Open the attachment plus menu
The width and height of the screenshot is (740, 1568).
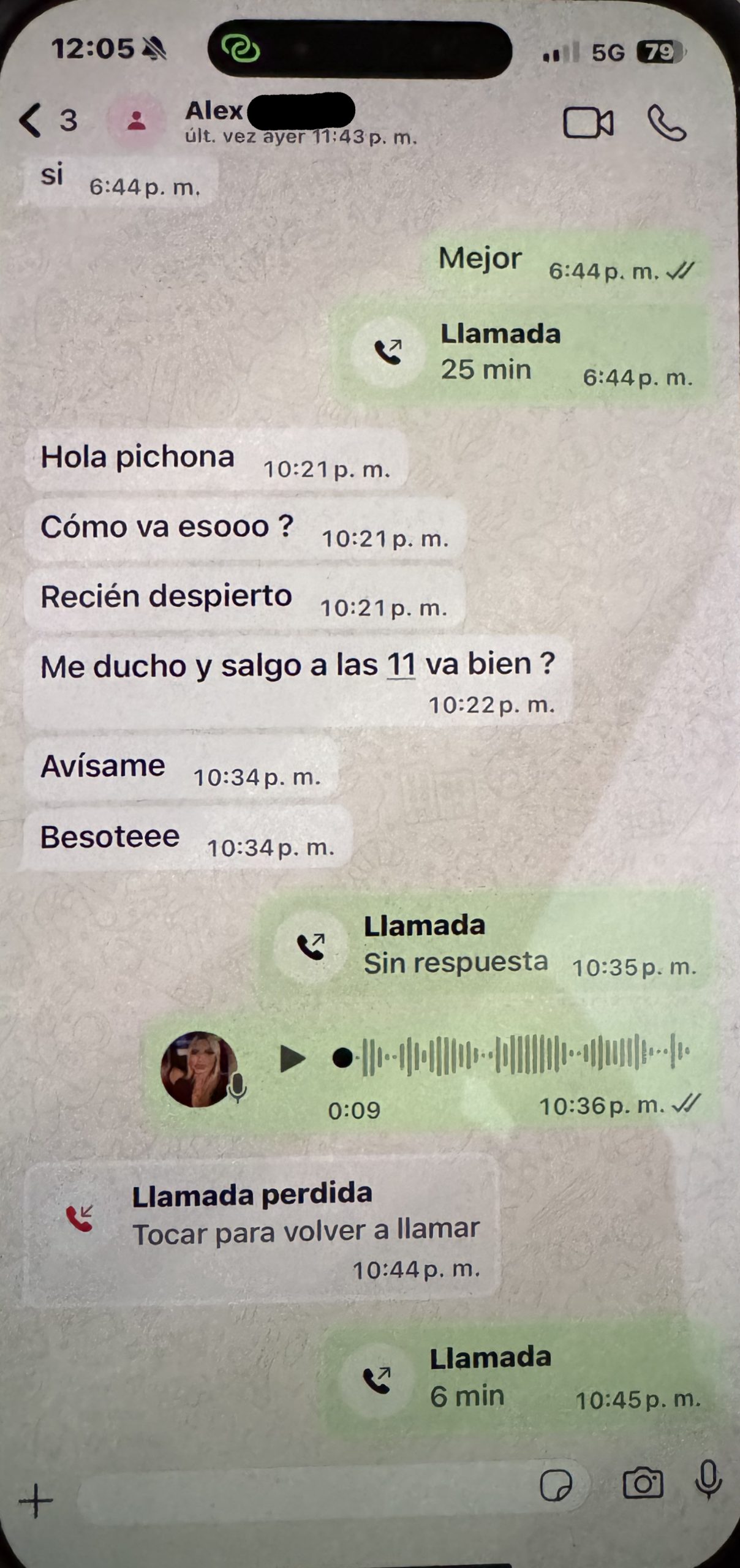coord(36,1501)
